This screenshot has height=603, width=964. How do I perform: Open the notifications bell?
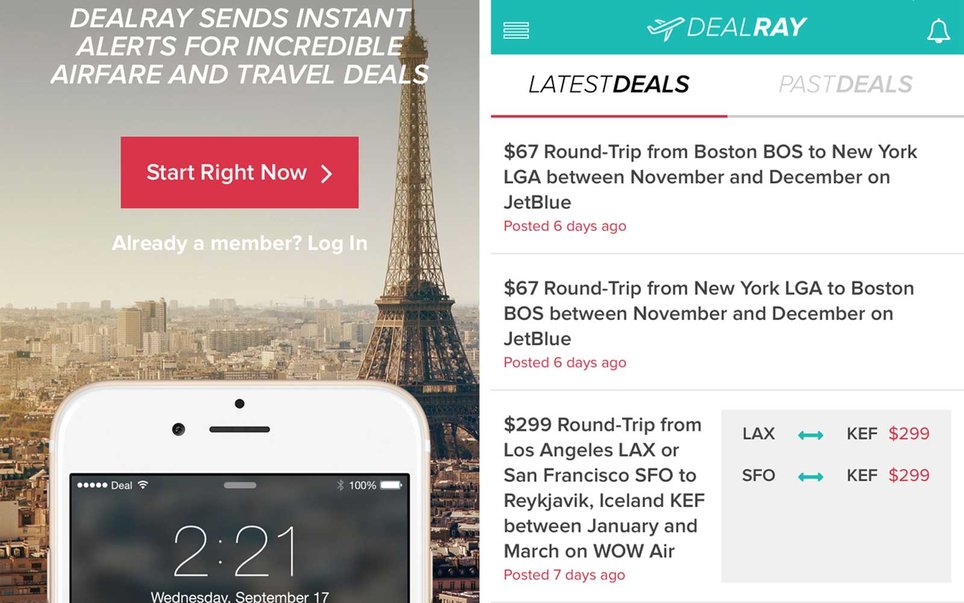937,31
